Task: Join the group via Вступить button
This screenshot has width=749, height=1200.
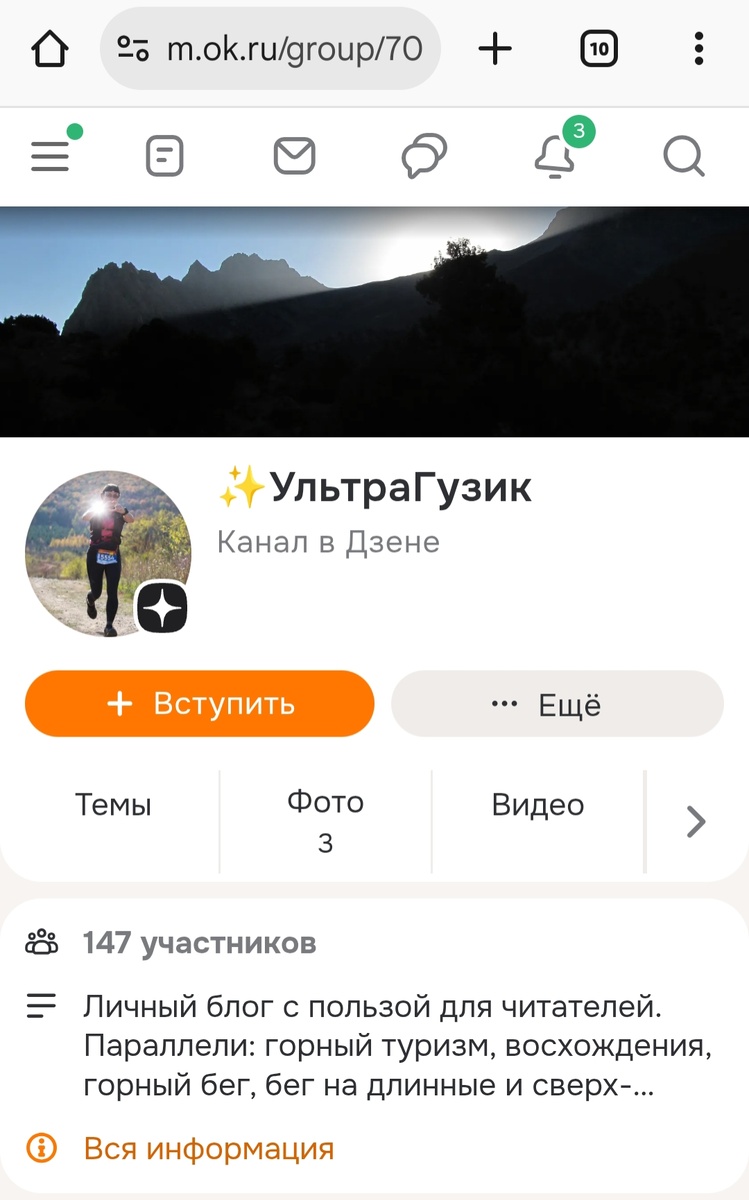Action: click(x=199, y=703)
